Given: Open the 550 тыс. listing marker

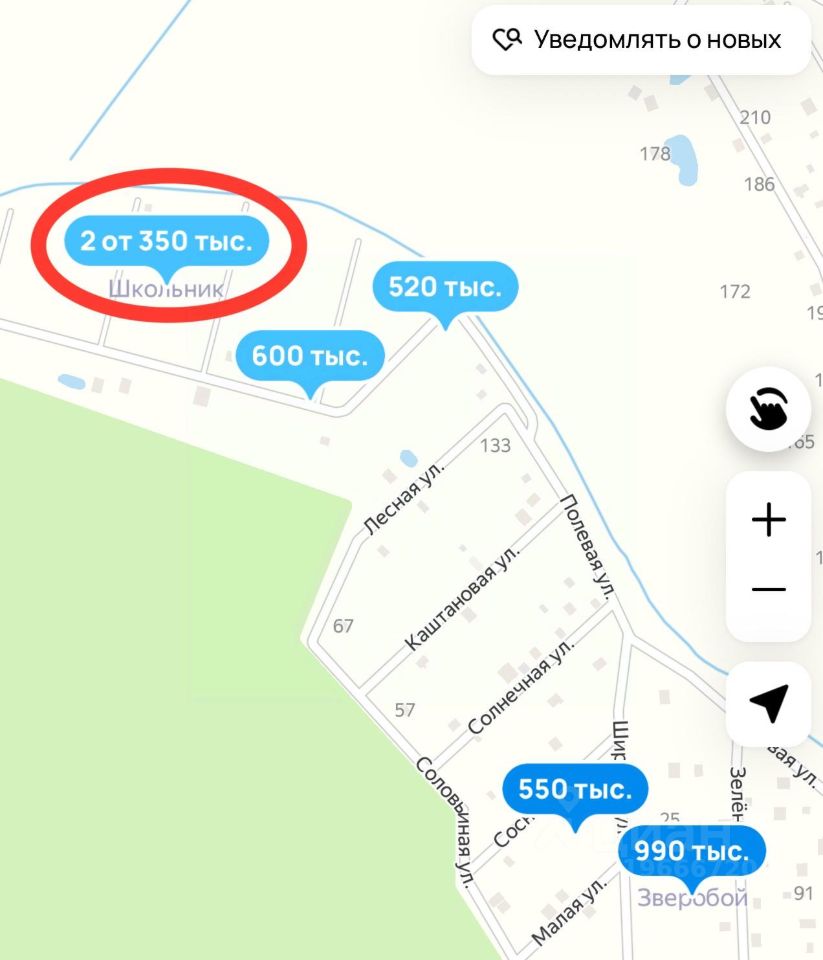Looking at the screenshot, I should pyautogui.click(x=575, y=789).
